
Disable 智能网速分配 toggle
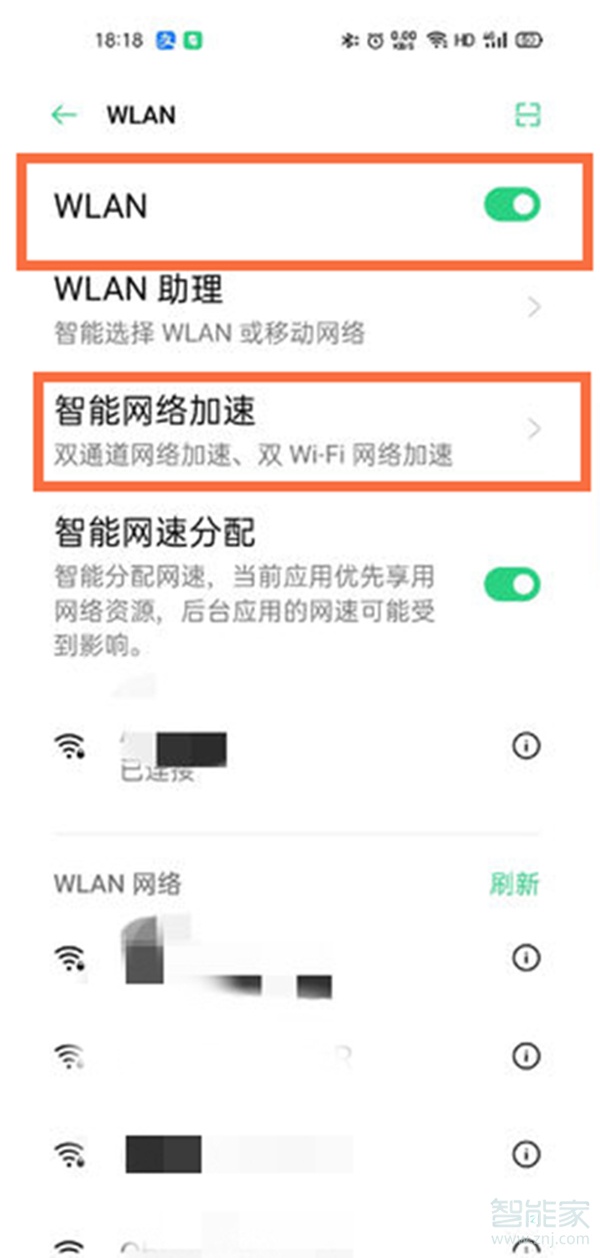tap(512, 585)
